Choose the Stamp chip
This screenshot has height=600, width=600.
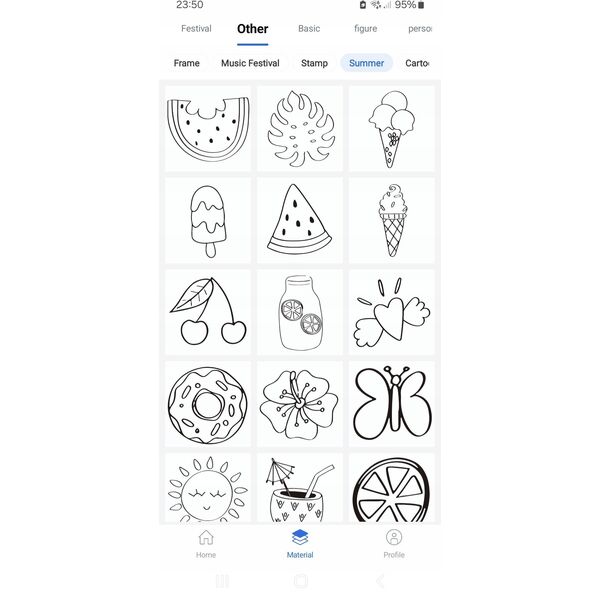click(314, 63)
